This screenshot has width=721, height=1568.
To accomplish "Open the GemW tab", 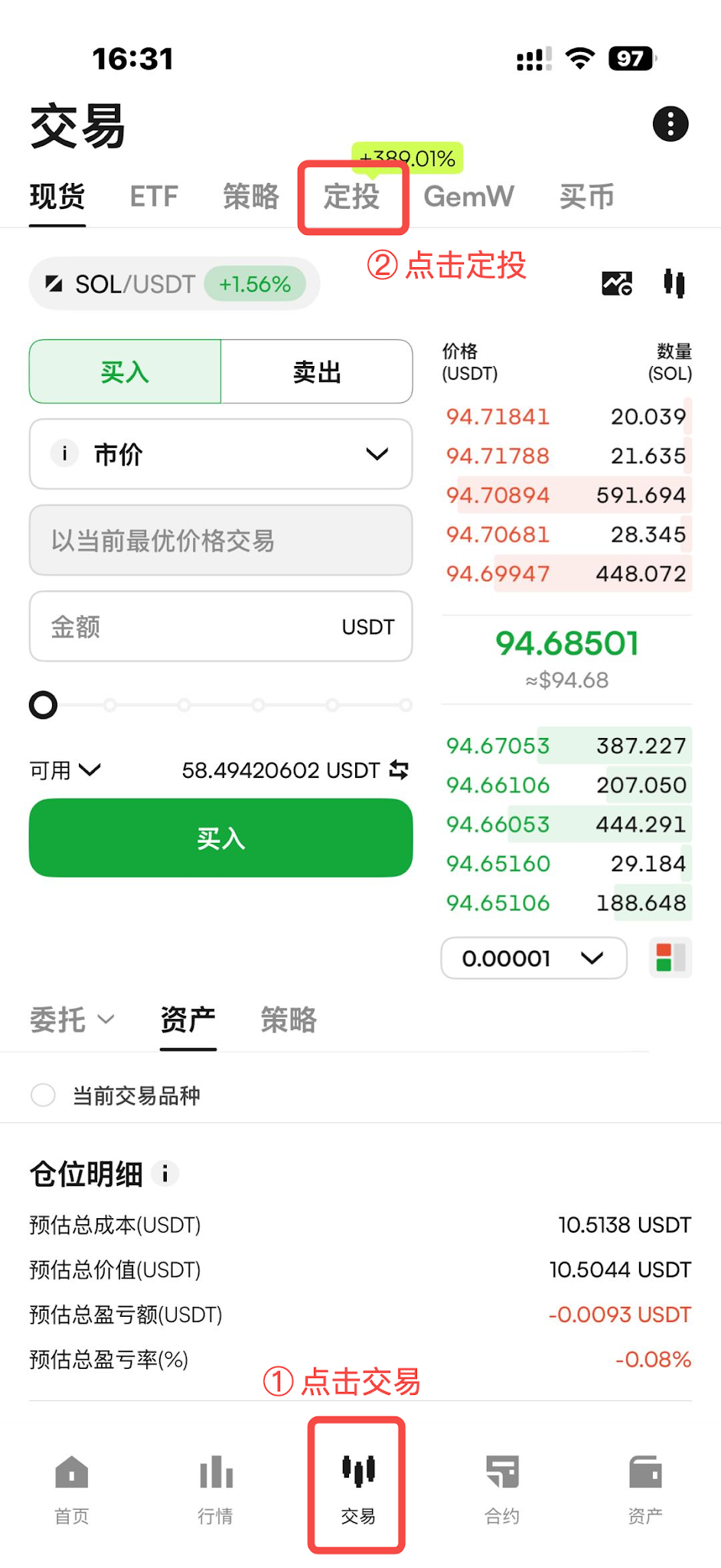I will [x=468, y=197].
